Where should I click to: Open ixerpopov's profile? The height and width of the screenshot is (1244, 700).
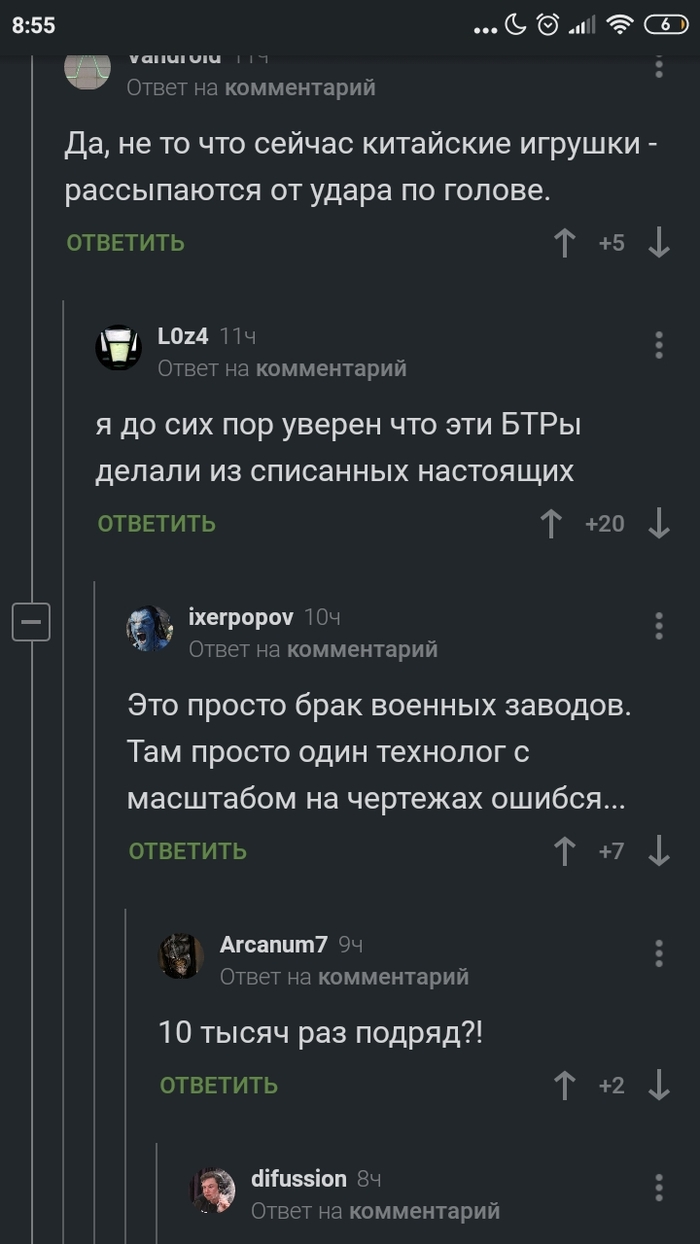pyautogui.click(x=240, y=617)
